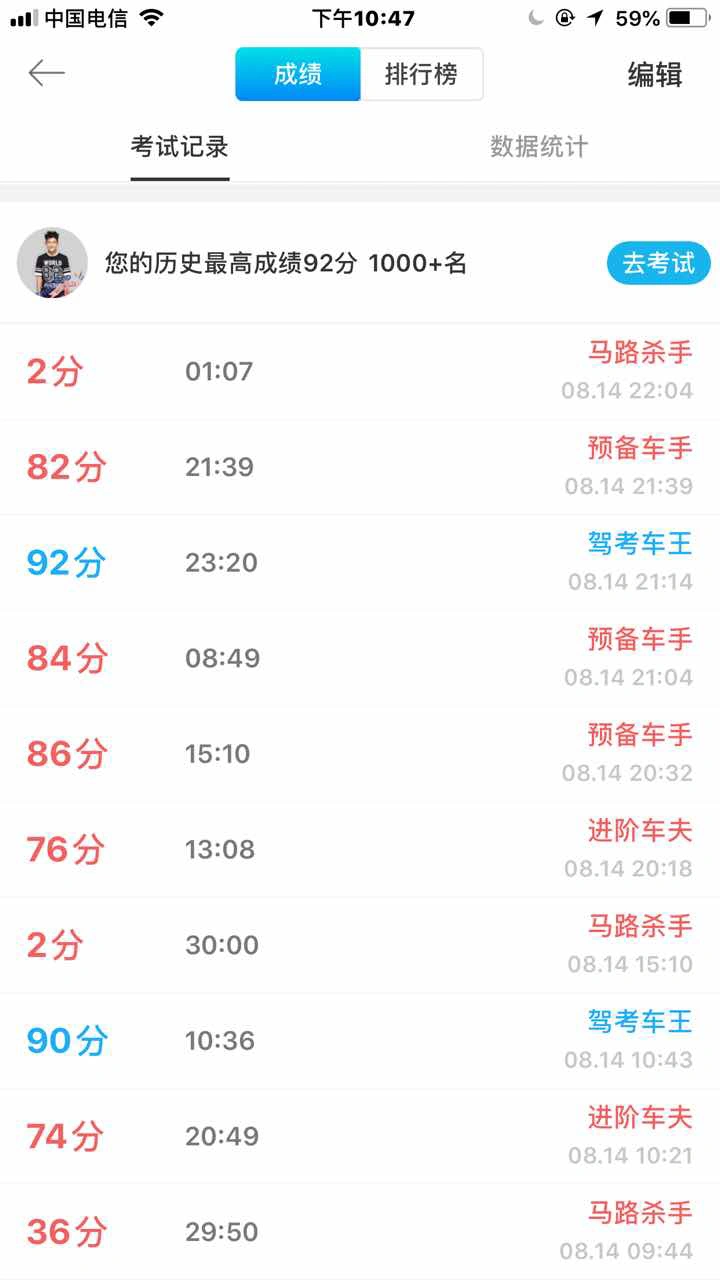Go back using the top-left arrow
The height and width of the screenshot is (1280, 720).
pyautogui.click(x=46, y=73)
